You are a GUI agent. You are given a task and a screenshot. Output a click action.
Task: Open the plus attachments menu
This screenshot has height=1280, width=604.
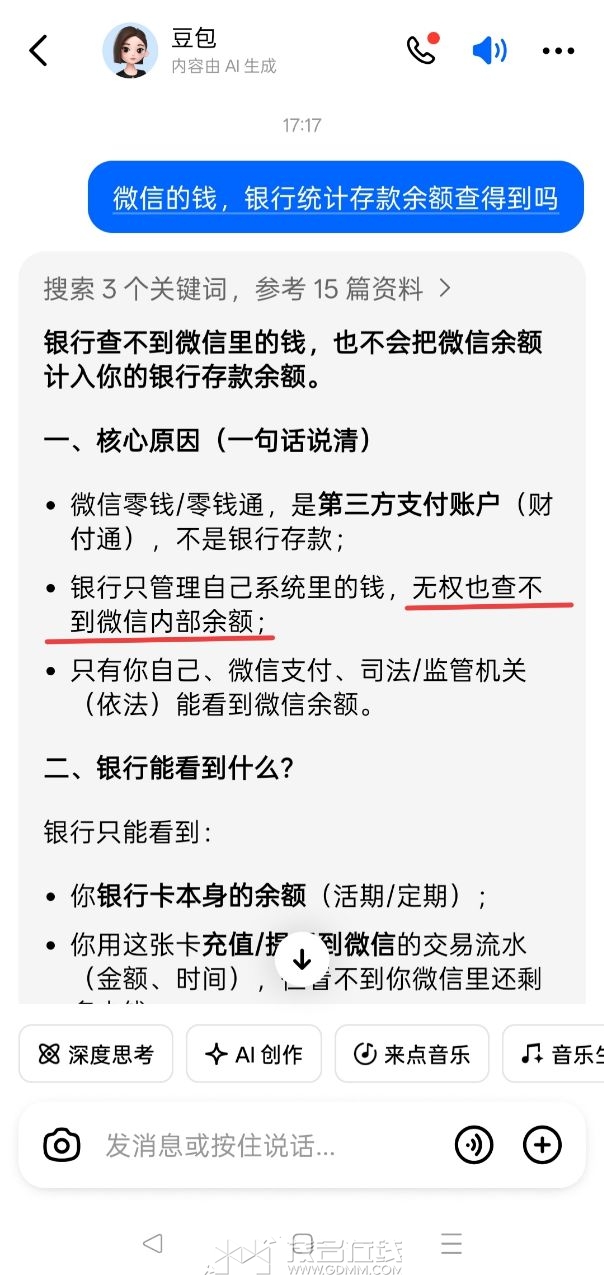[x=543, y=1145]
